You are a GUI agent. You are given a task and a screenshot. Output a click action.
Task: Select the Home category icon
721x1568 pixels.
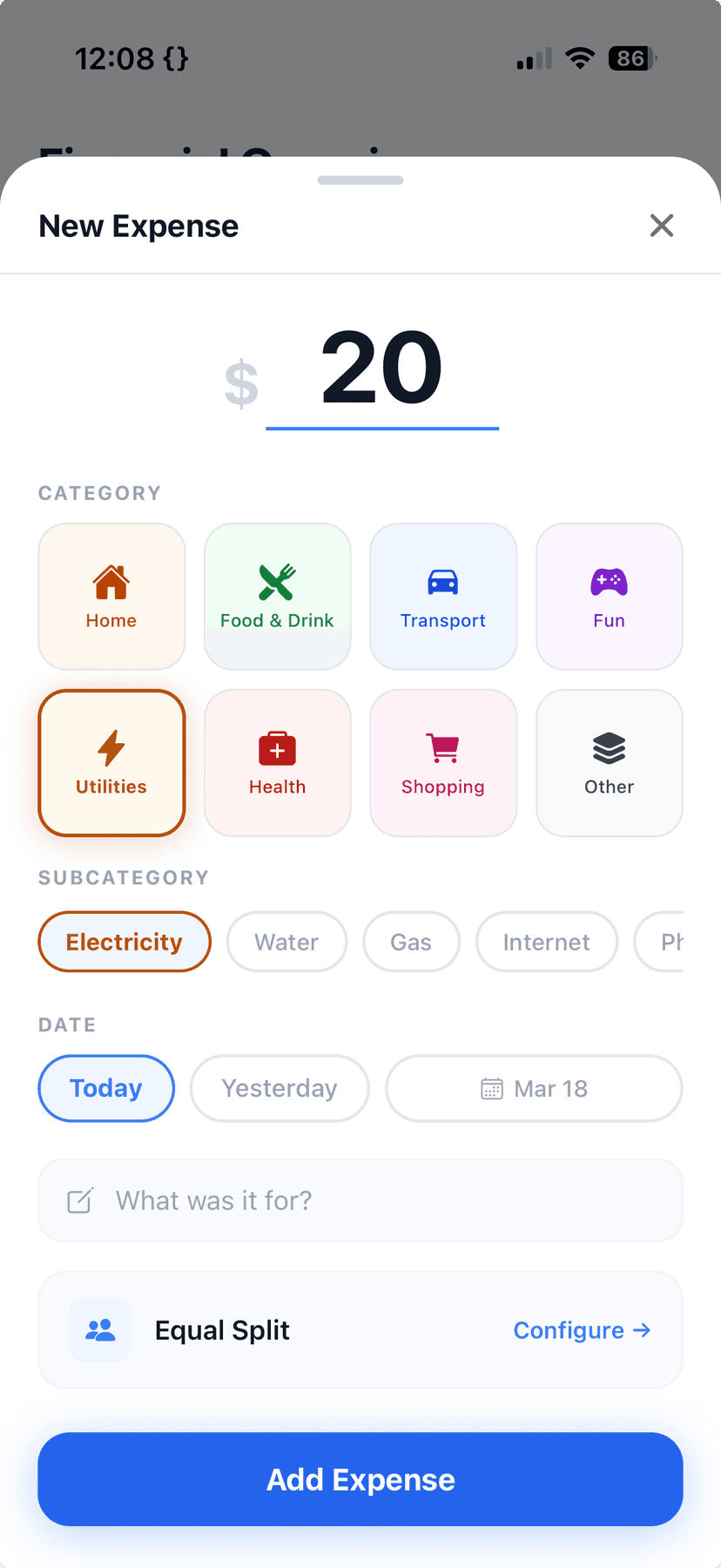[x=111, y=582]
